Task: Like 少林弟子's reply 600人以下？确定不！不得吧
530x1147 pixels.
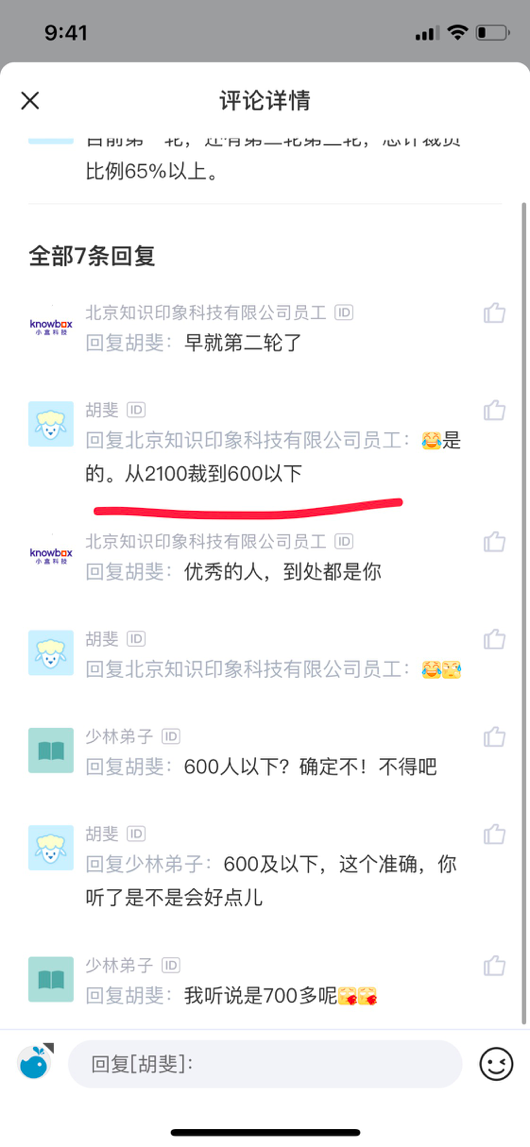Action: (495, 736)
